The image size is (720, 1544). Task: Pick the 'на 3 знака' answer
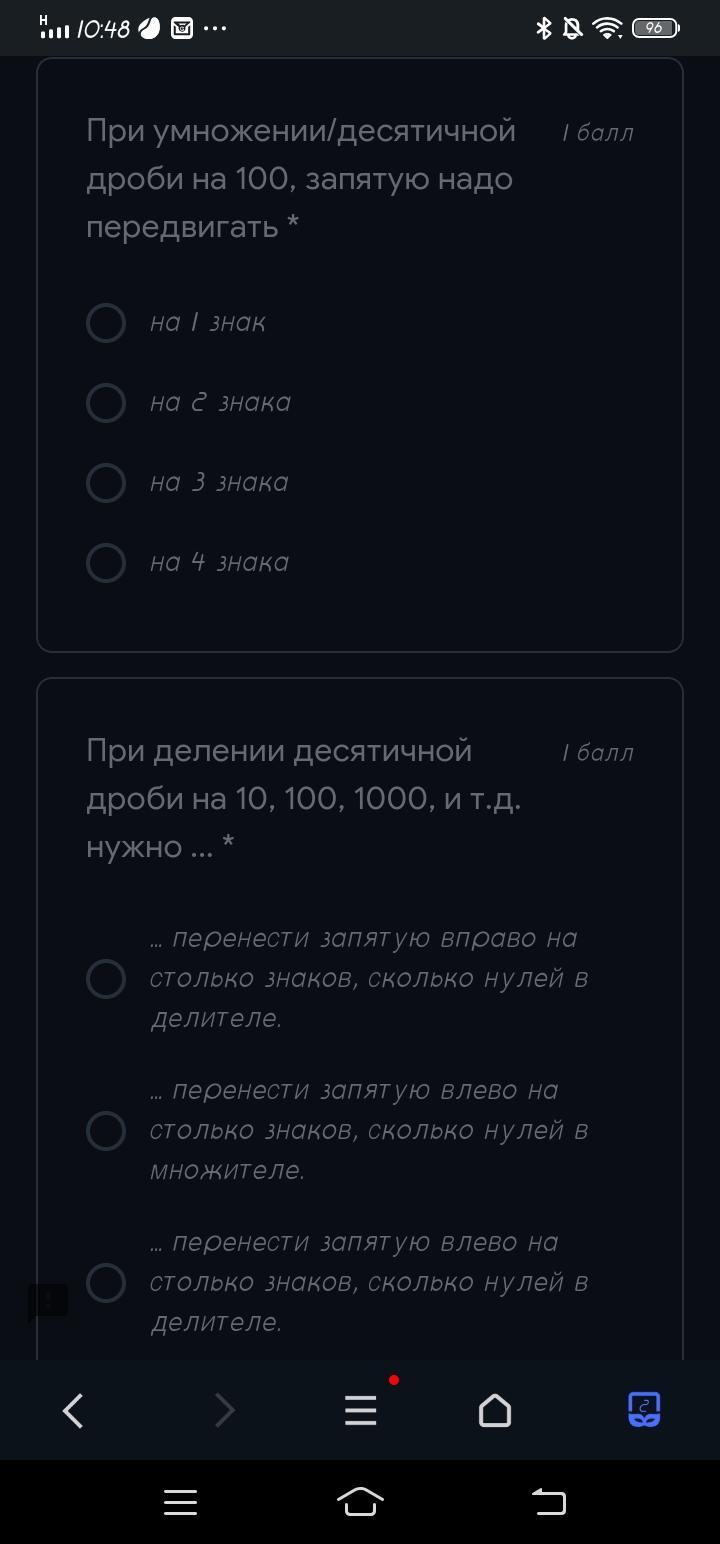click(106, 483)
